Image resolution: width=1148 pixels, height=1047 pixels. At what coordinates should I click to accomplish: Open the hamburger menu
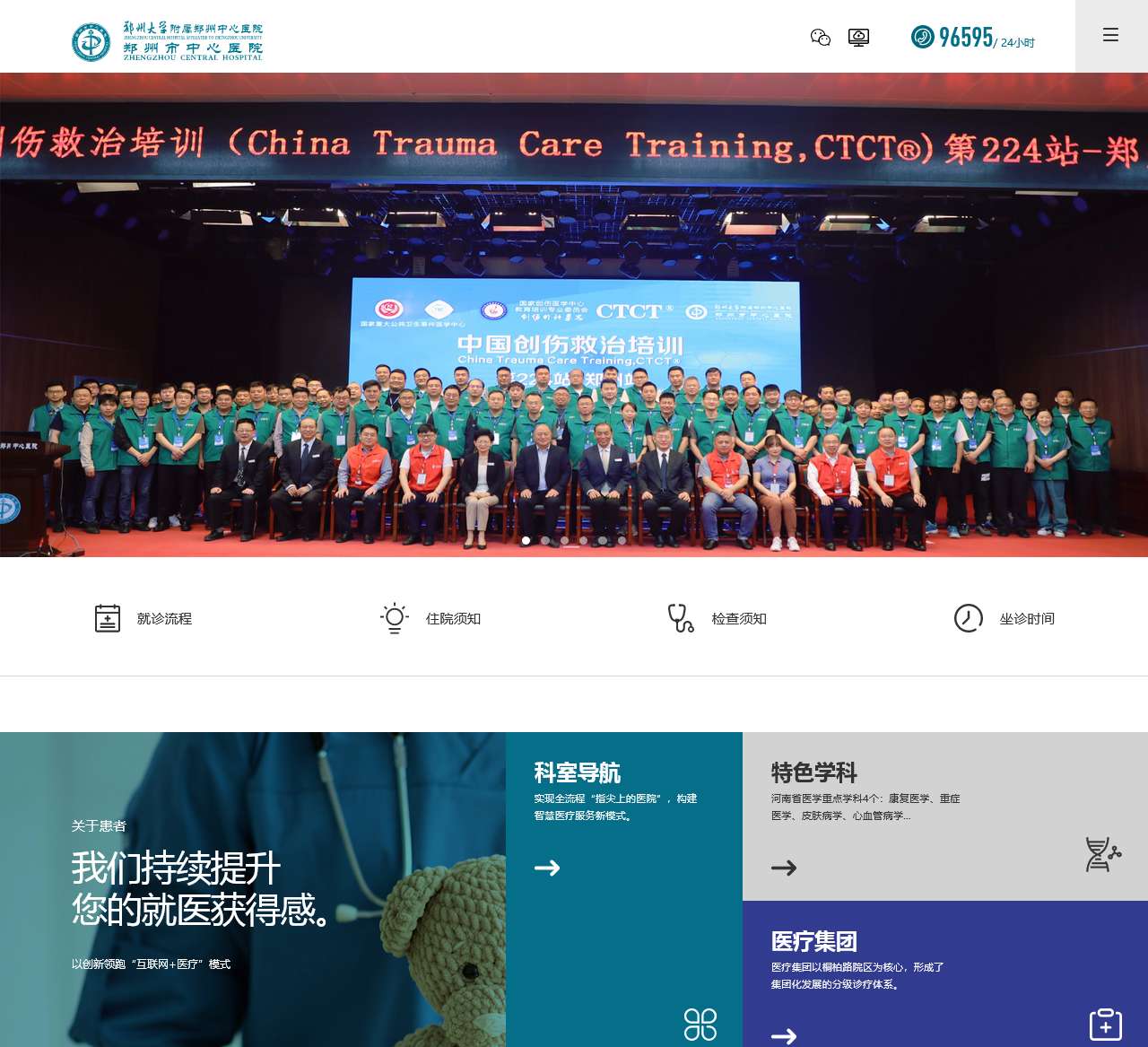click(x=1110, y=36)
